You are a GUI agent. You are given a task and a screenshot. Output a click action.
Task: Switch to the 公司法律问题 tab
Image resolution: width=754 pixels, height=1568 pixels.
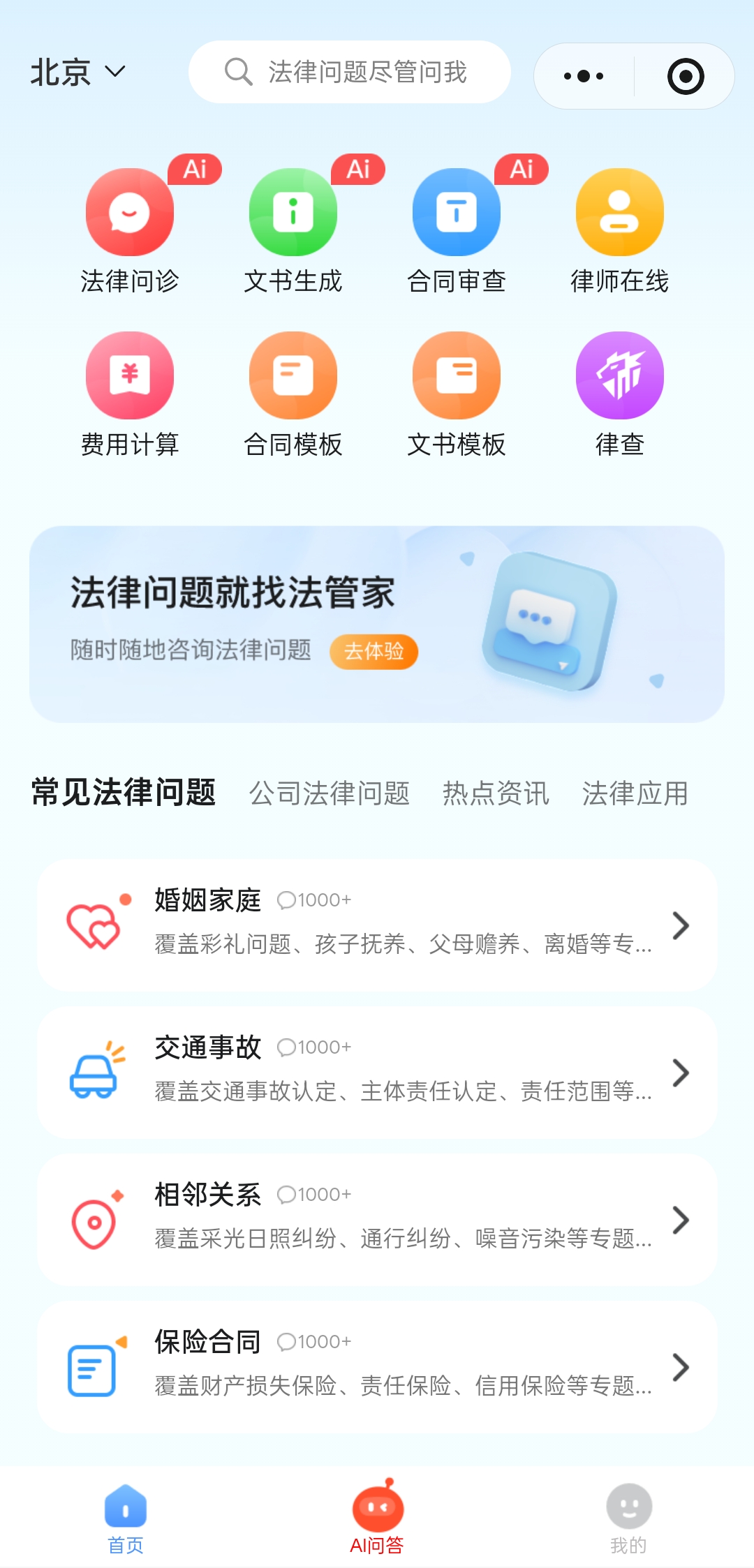[329, 793]
